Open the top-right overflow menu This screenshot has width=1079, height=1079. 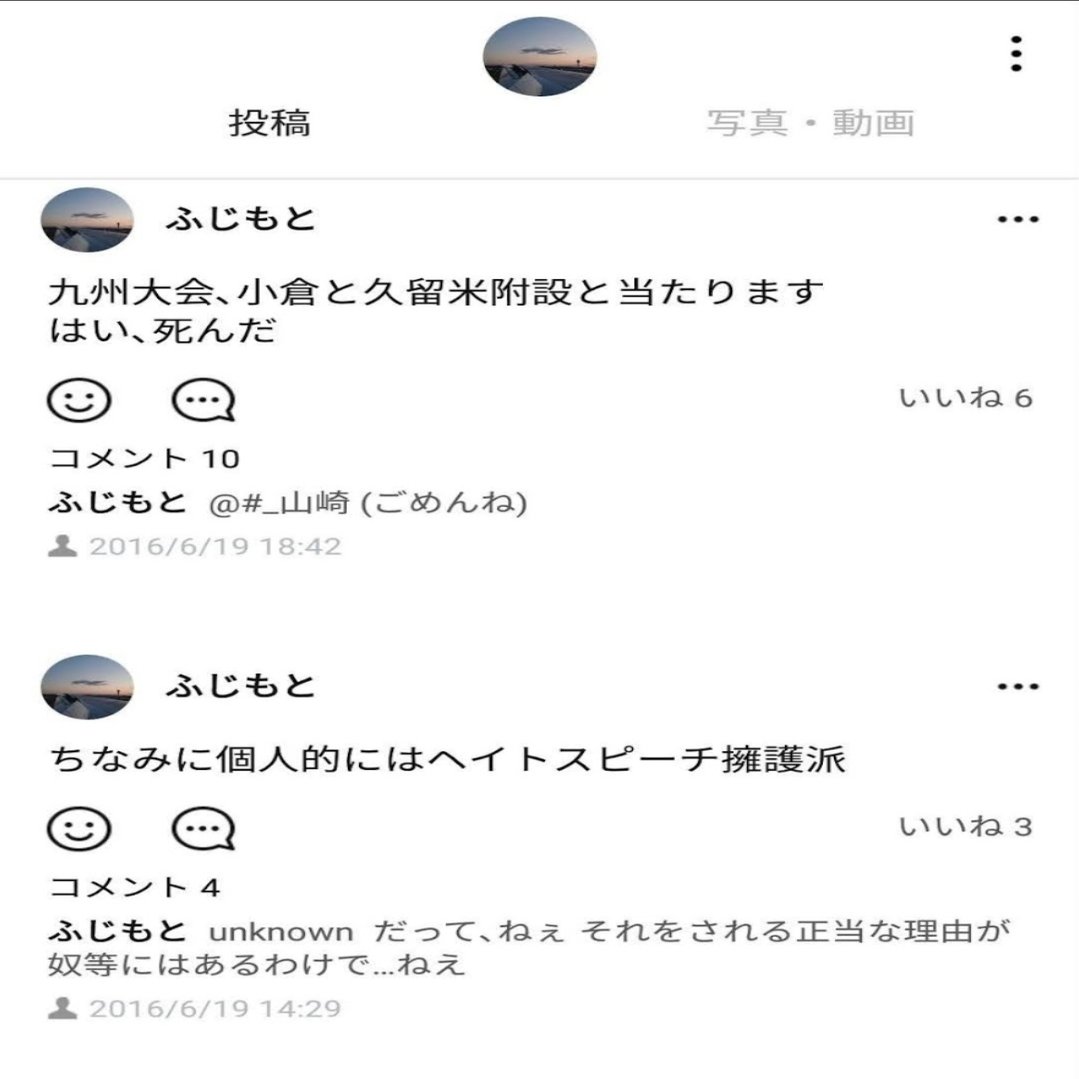1016,54
